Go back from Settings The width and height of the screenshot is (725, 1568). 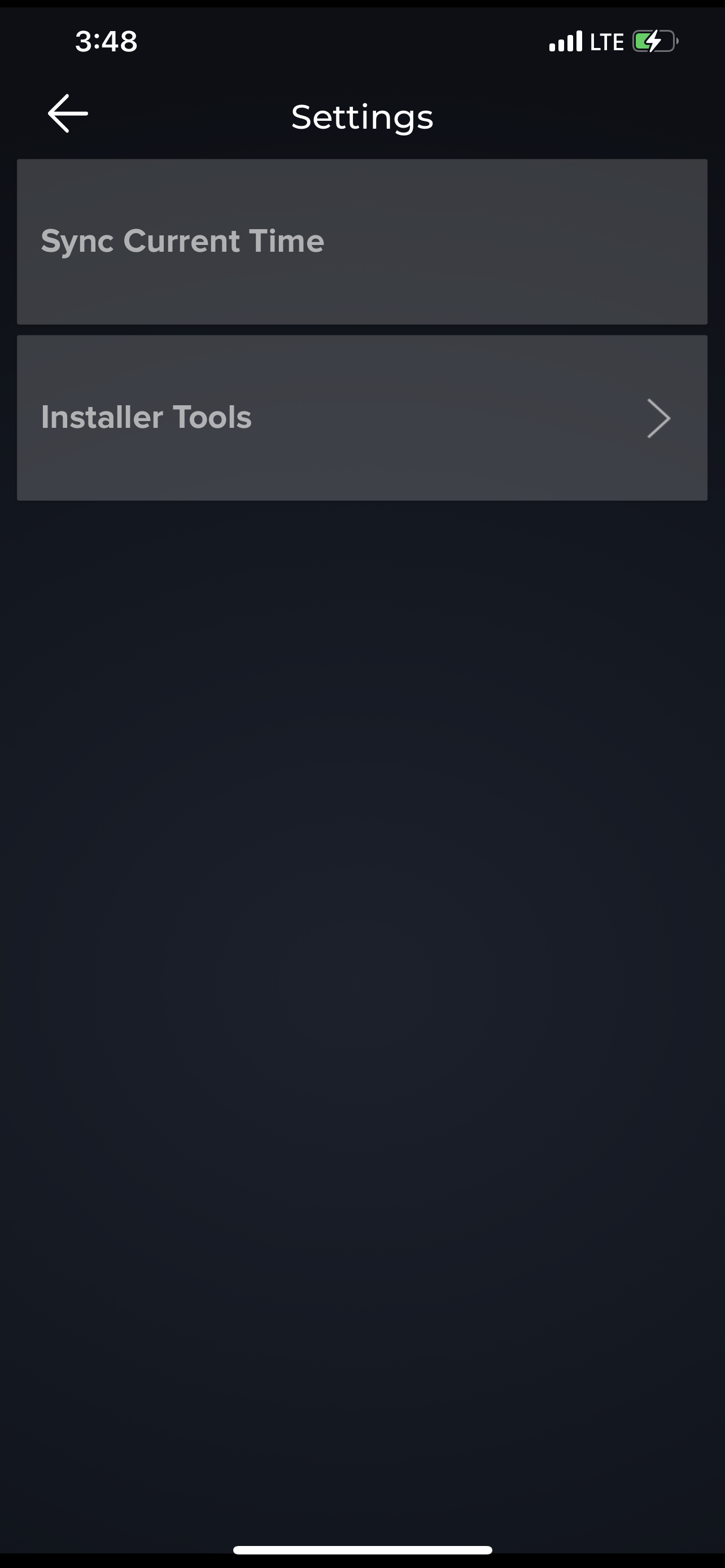68,114
